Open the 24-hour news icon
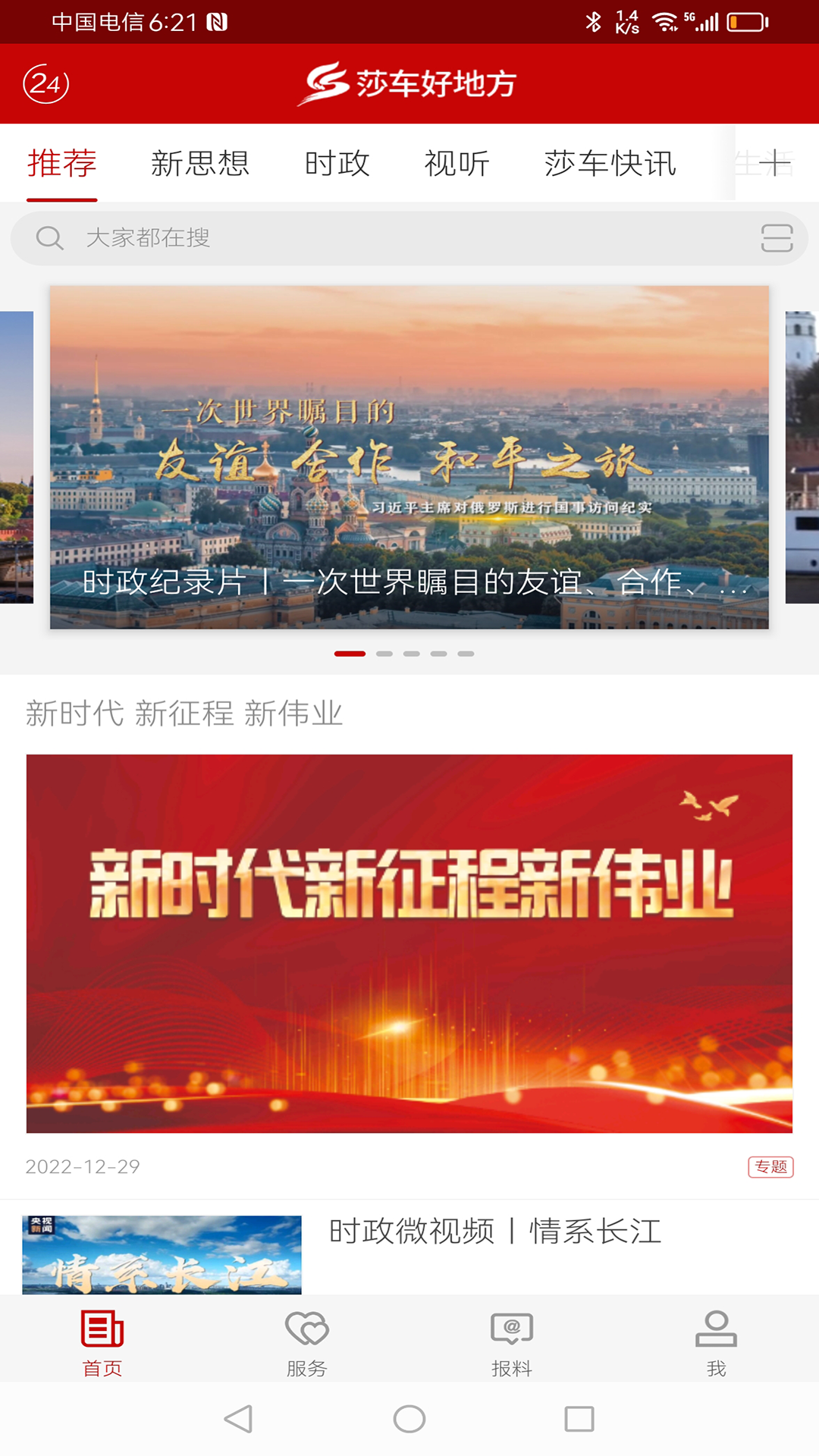The height and width of the screenshot is (1456, 819). [46, 83]
